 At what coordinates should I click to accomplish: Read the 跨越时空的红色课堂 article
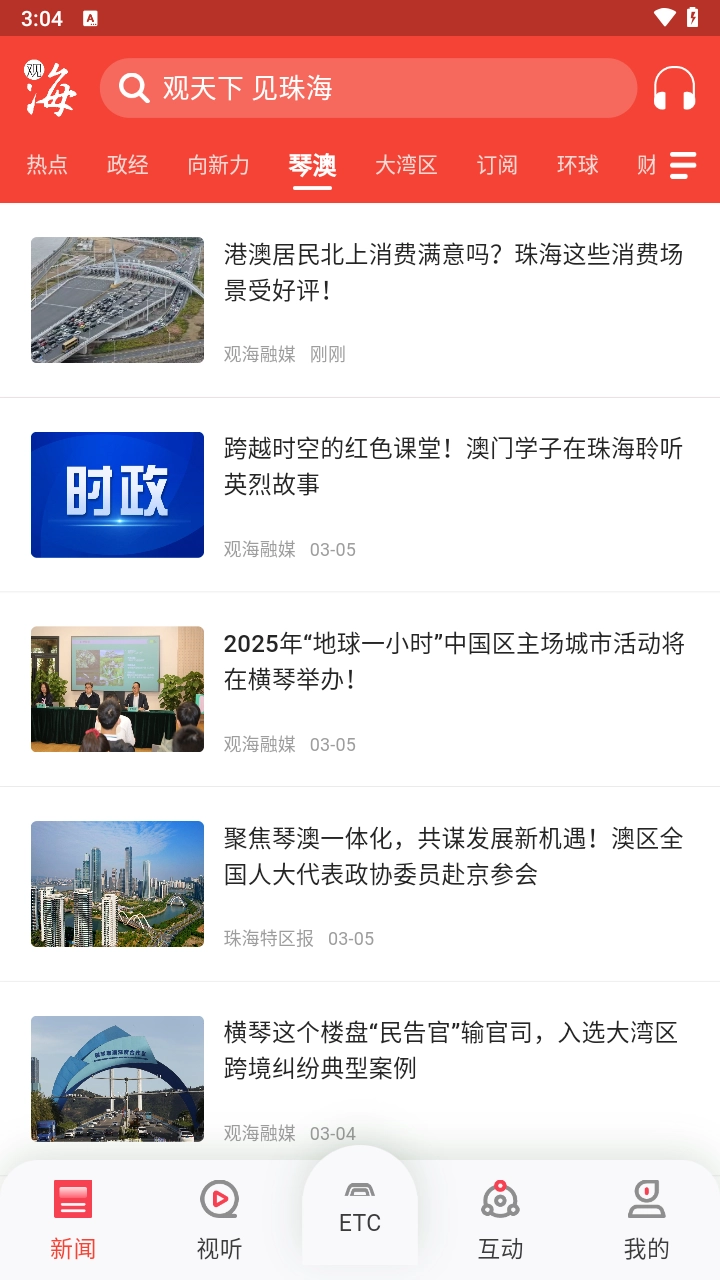click(x=453, y=467)
